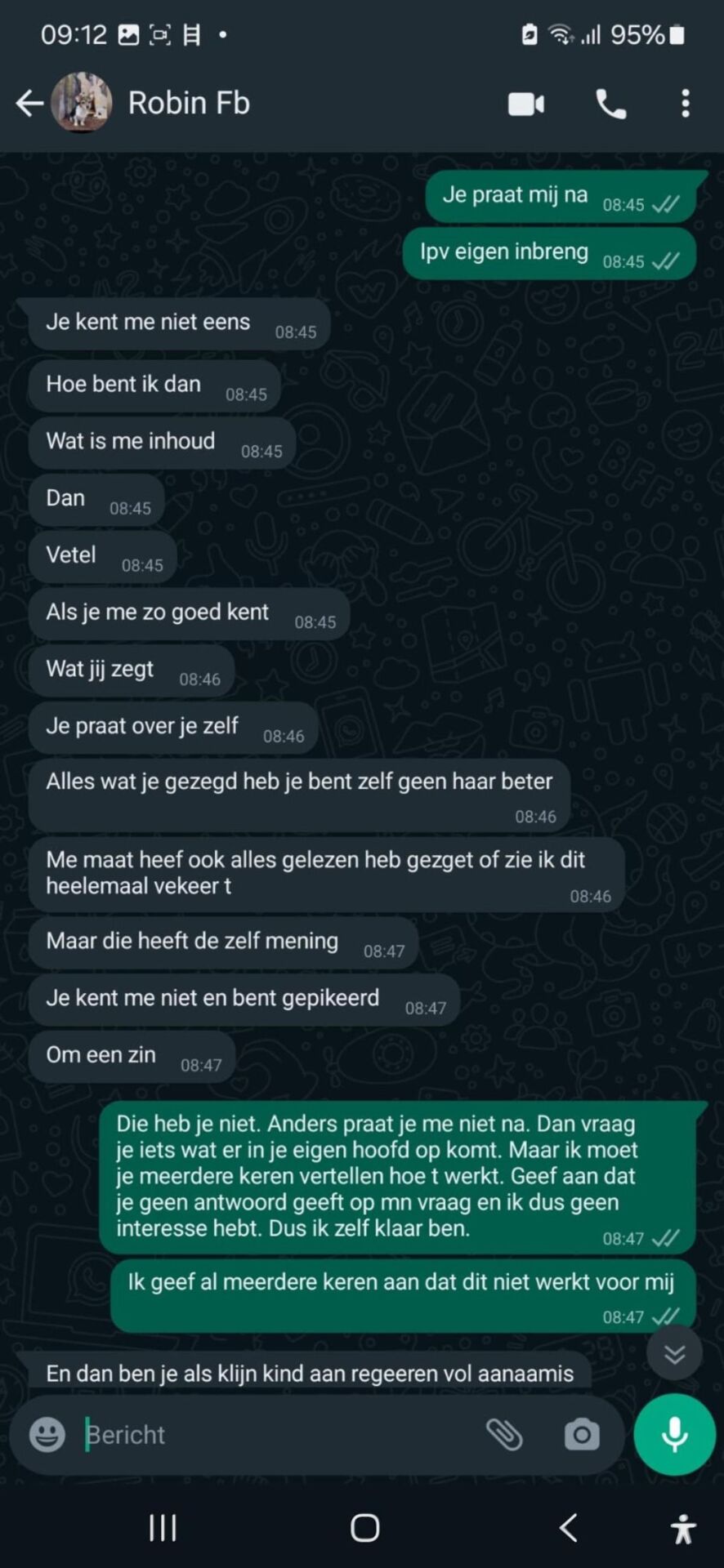Go to the phone home screen

364,1527
